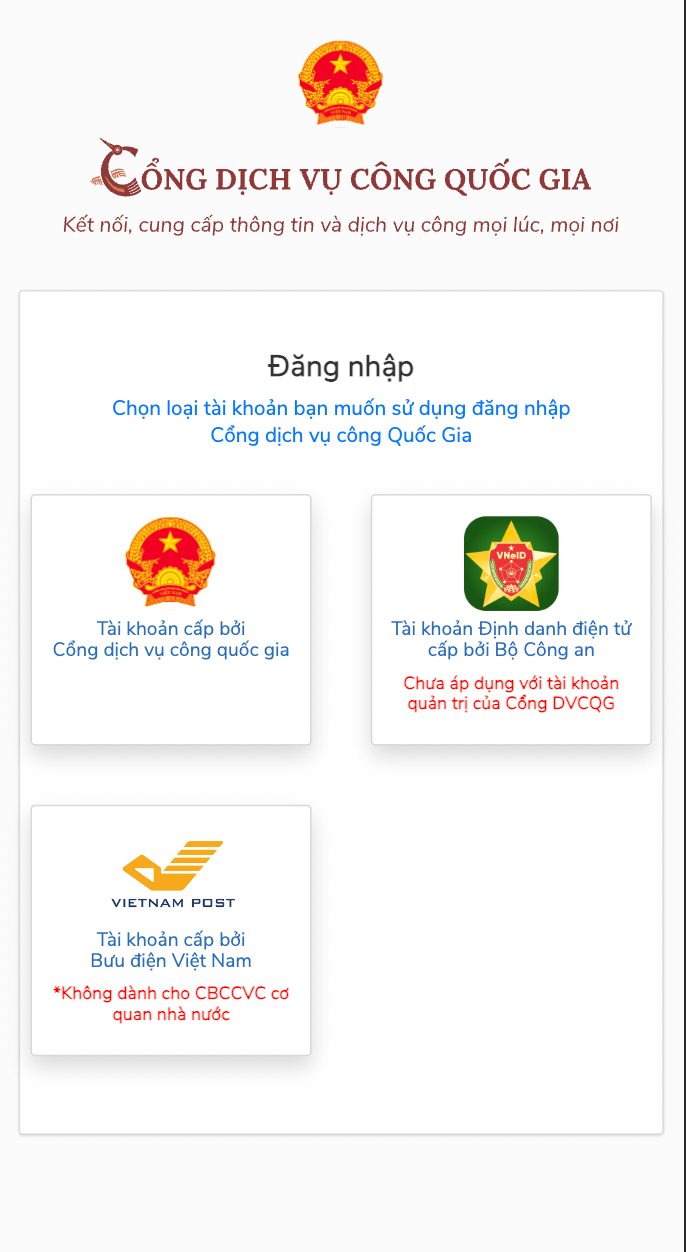Select account issued by Cổng dịch vụ công quốc gia
This screenshot has height=1252, width=686.
[171, 619]
